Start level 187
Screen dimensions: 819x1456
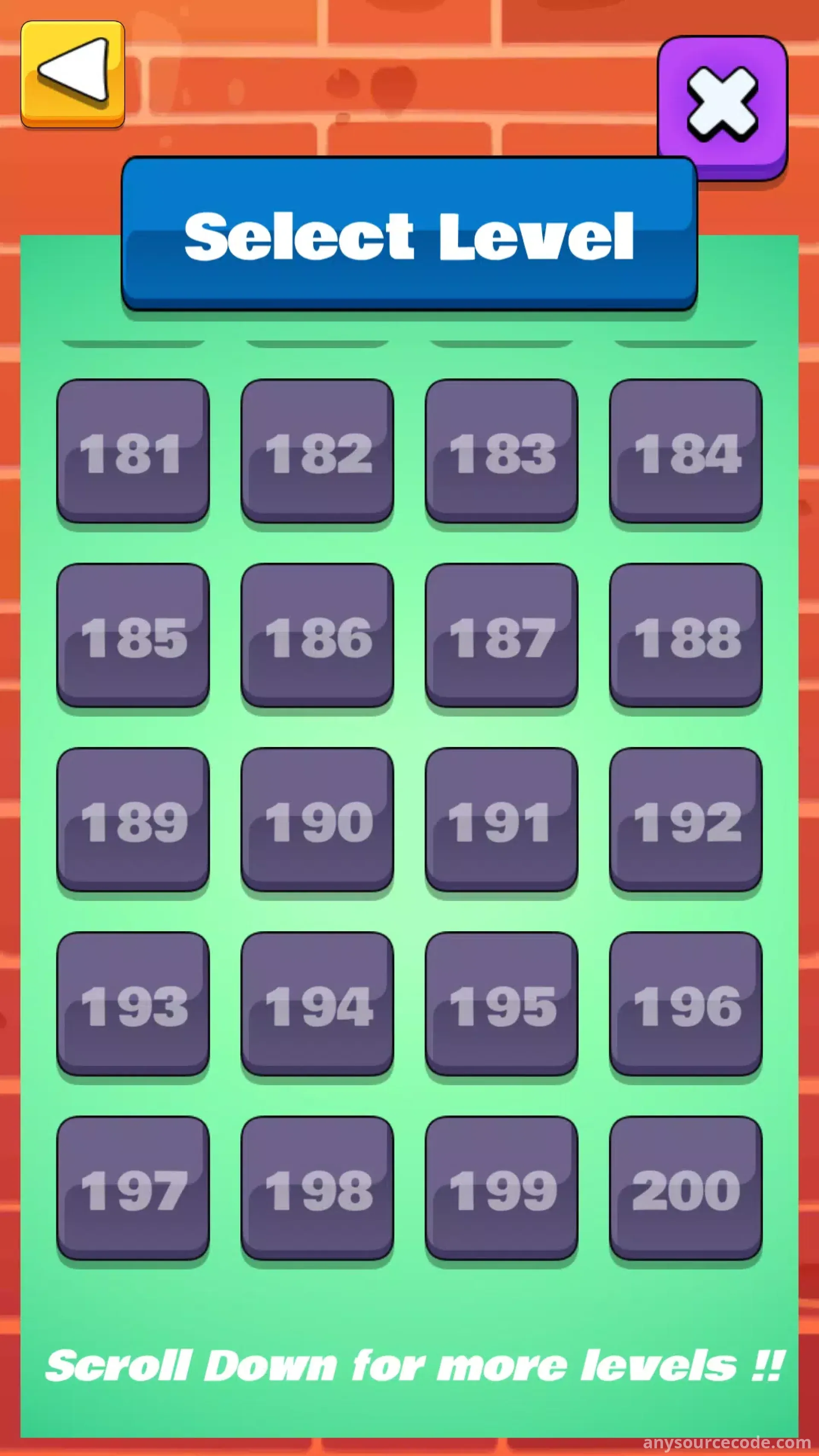[501, 635]
